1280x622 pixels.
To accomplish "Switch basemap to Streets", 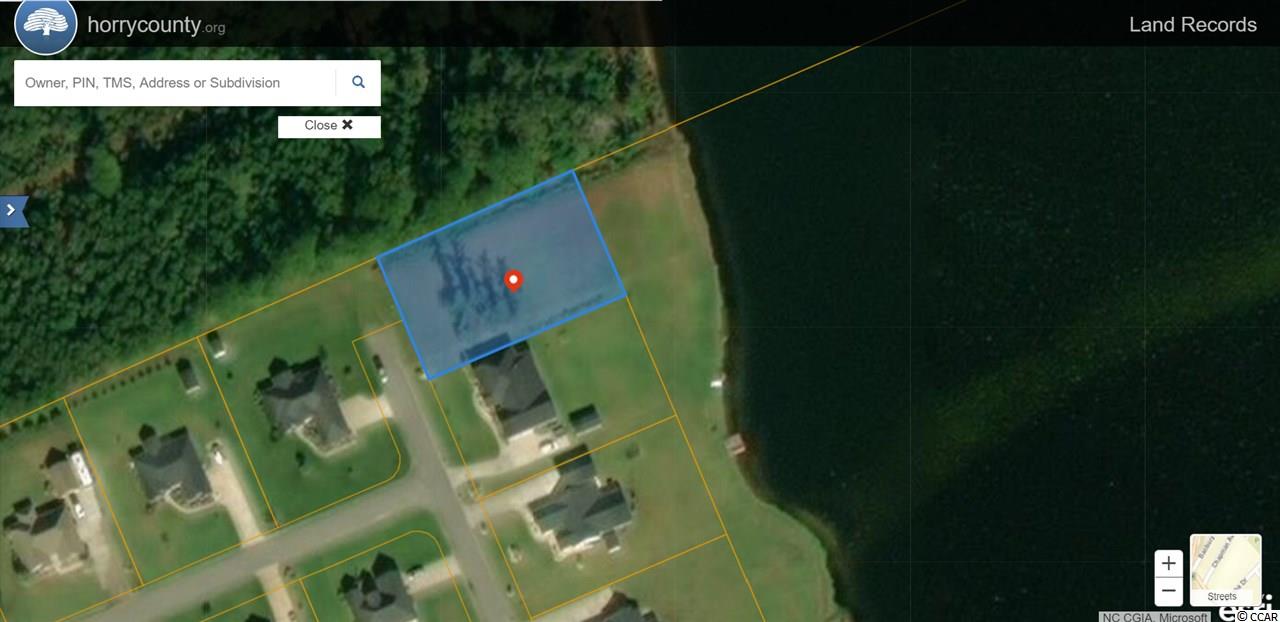I will [x=1225, y=570].
